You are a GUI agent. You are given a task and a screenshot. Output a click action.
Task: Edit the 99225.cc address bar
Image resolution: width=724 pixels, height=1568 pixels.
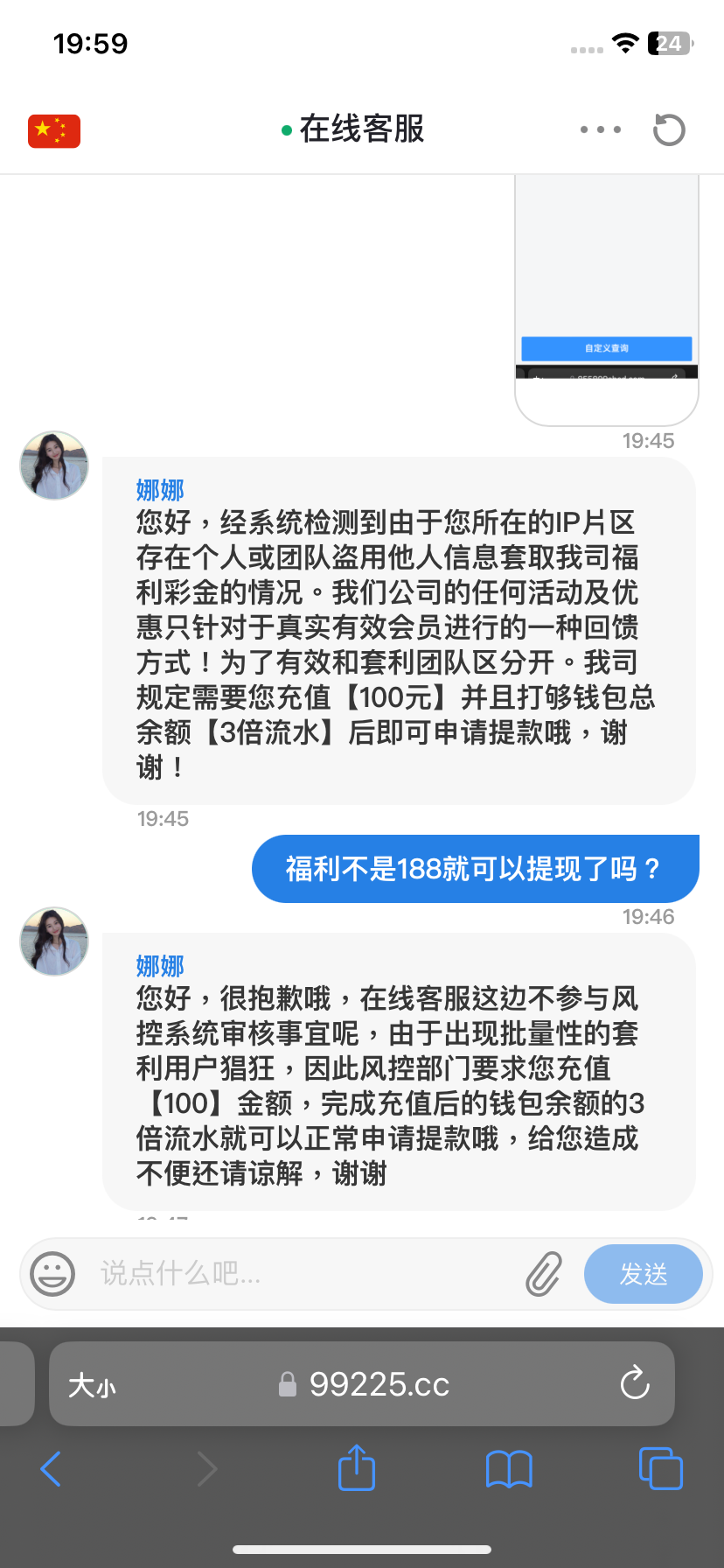pos(378,1385)
